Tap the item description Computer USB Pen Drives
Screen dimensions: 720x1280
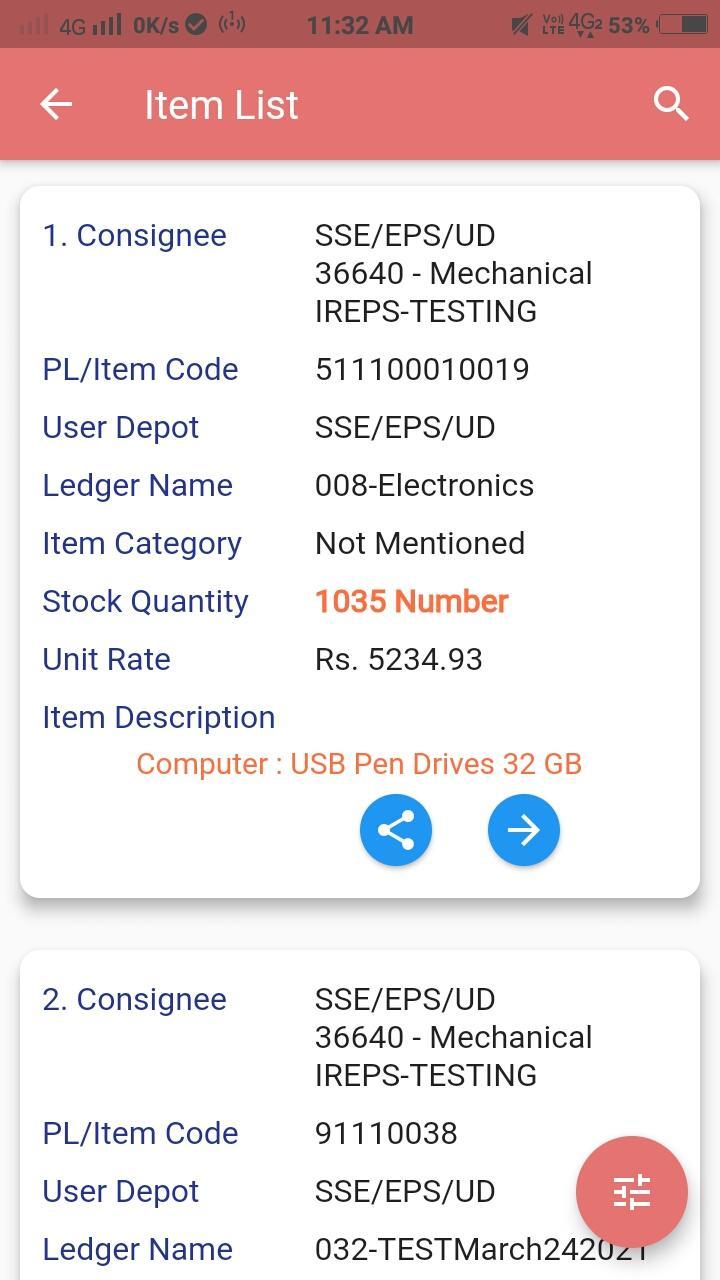point(358,763)
